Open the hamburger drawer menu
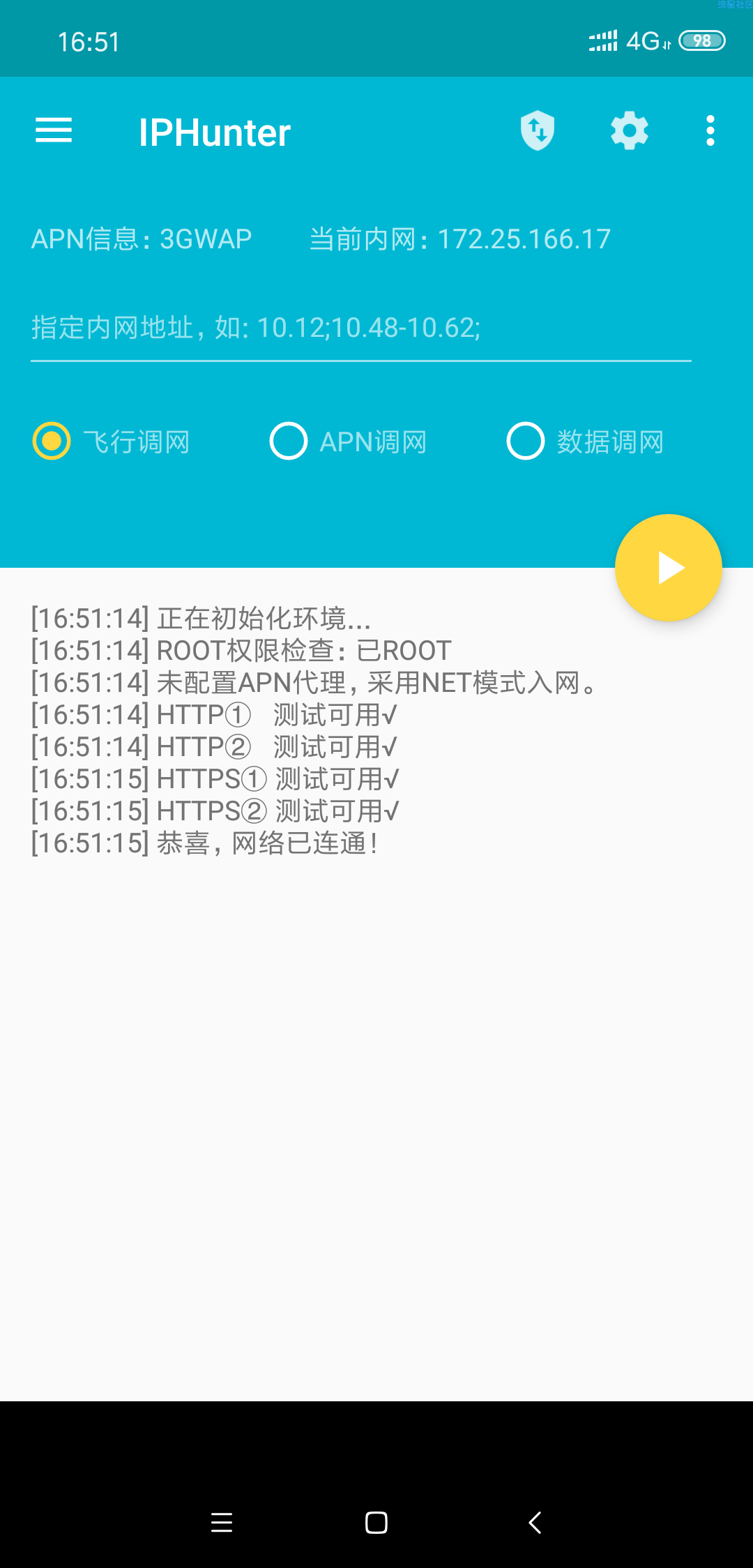753x1568 pixels. pyautogui.click(x=54, y=131)
